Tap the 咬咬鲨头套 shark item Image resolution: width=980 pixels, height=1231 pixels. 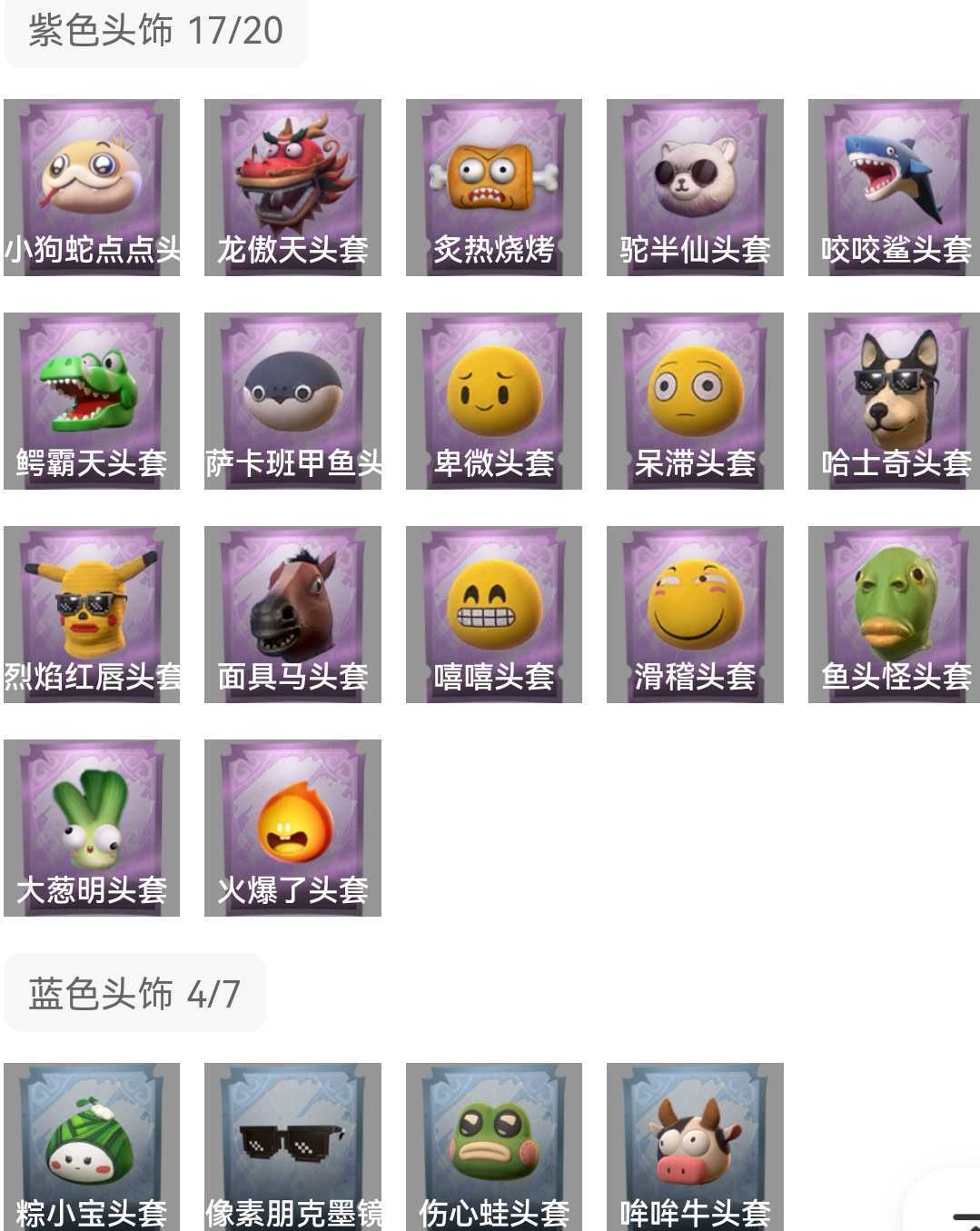coord(894,187)
